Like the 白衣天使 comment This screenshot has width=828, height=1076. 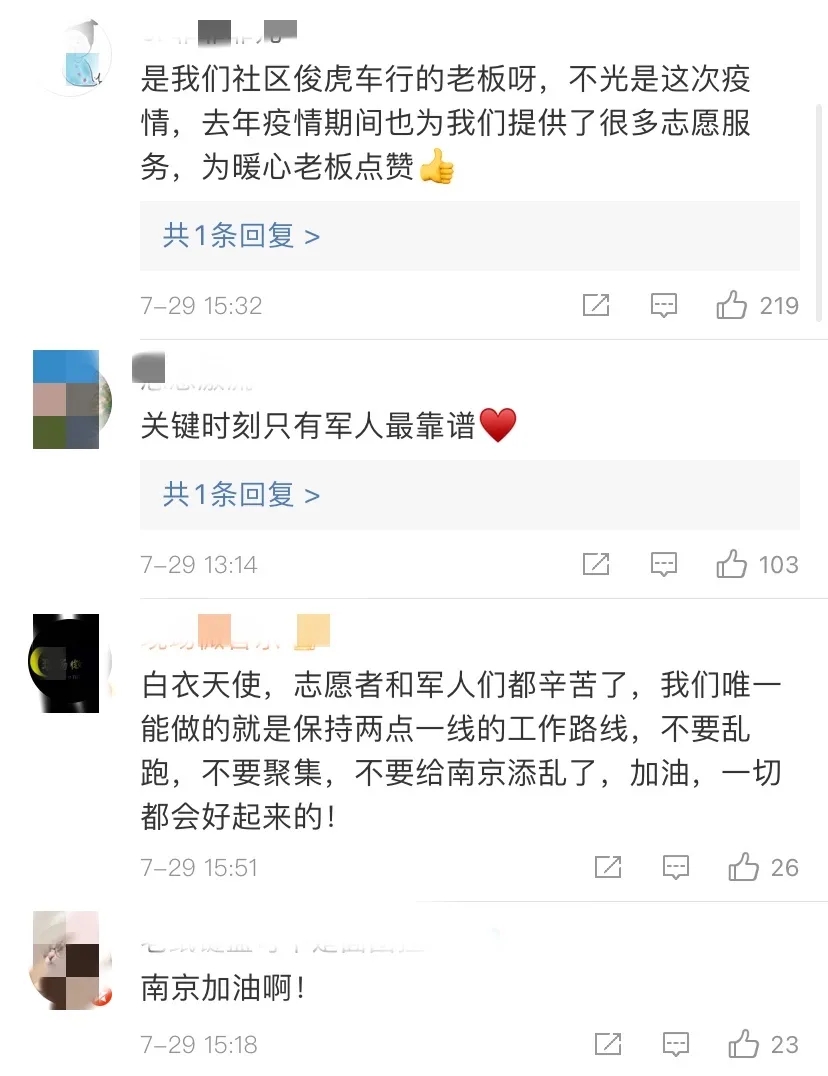tap(744, 867)
